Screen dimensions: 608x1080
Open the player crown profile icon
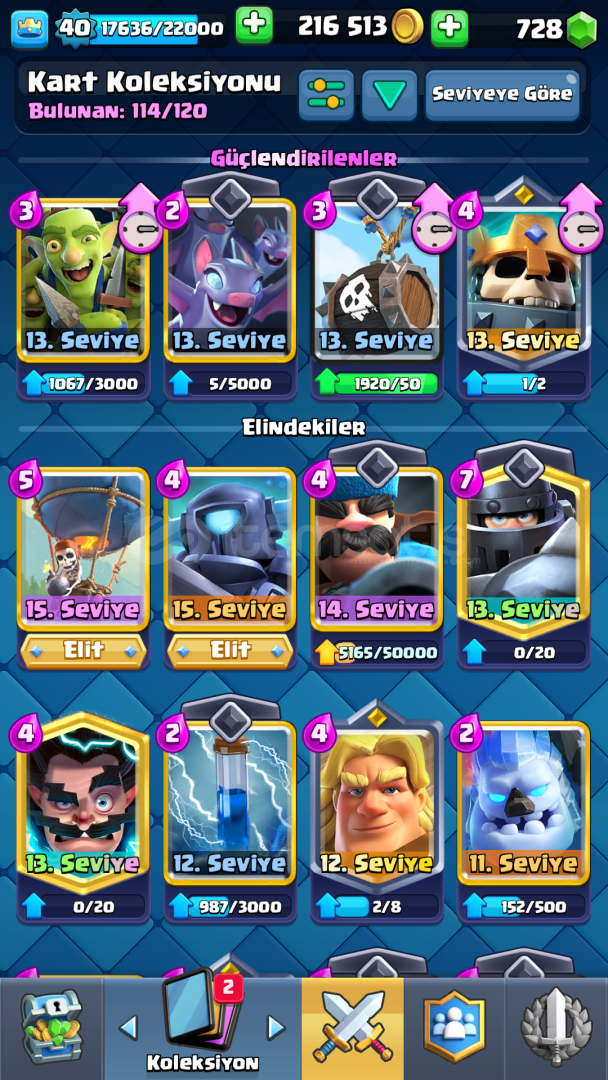pyautogui.click(x=30, y=29)
